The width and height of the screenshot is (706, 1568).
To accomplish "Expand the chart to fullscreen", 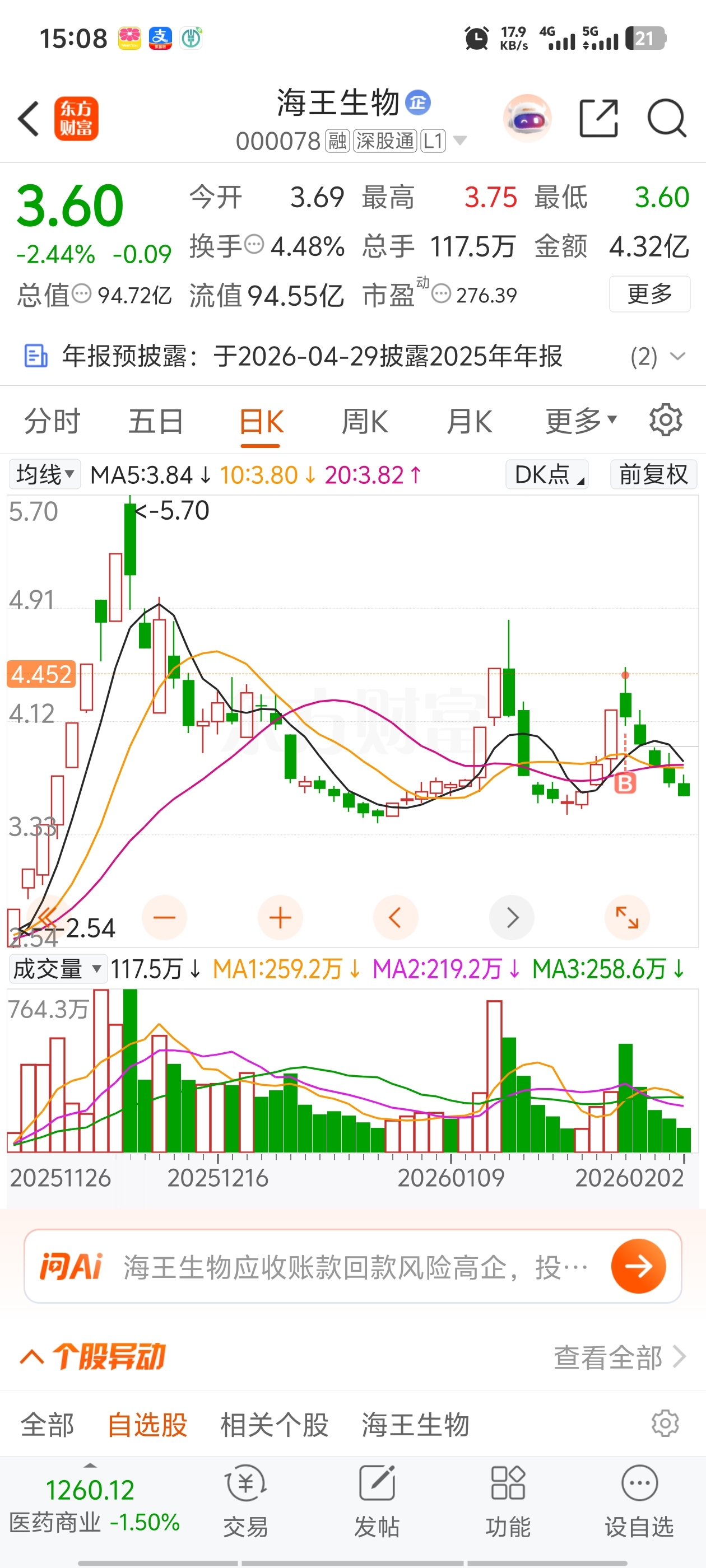I will tap(627, 917).
